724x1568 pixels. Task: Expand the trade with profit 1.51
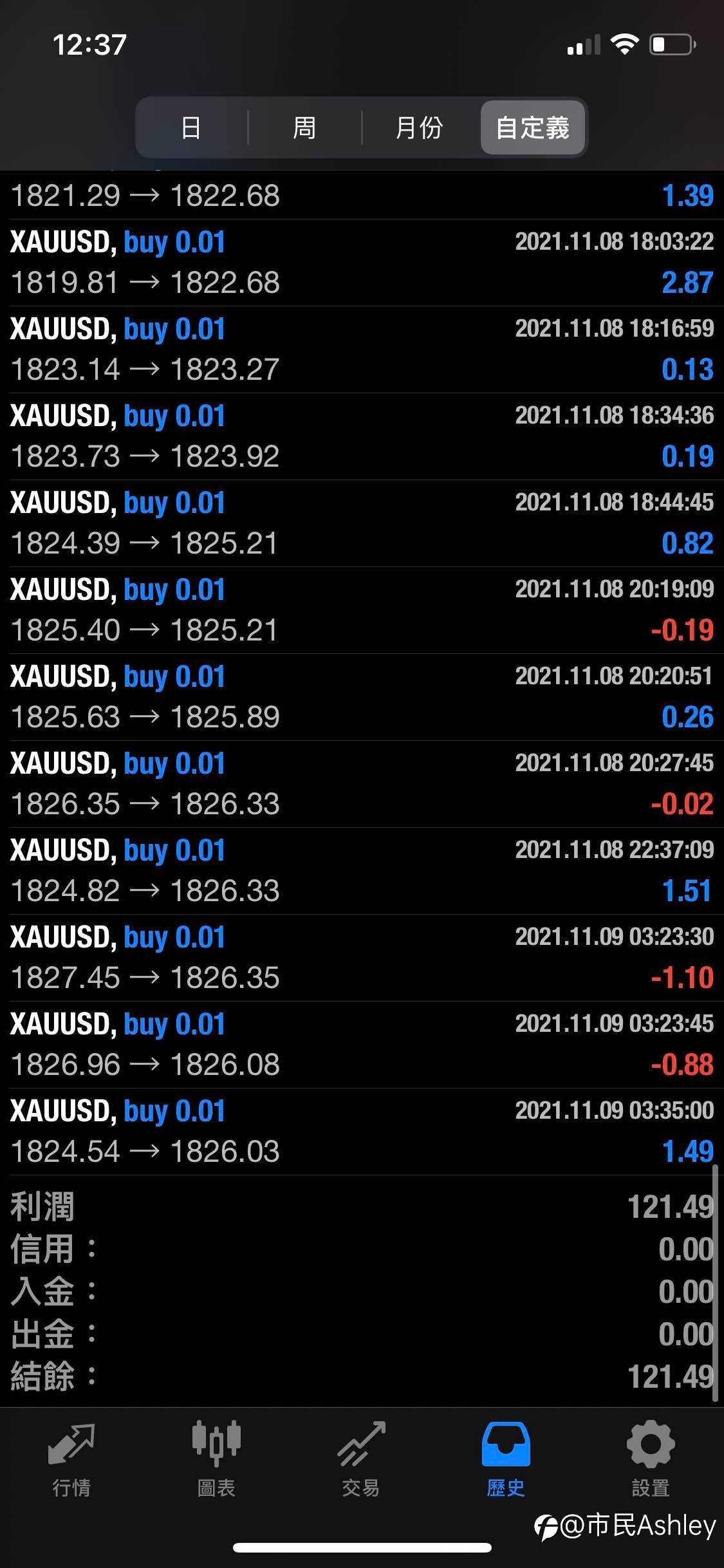coord(362,871)
